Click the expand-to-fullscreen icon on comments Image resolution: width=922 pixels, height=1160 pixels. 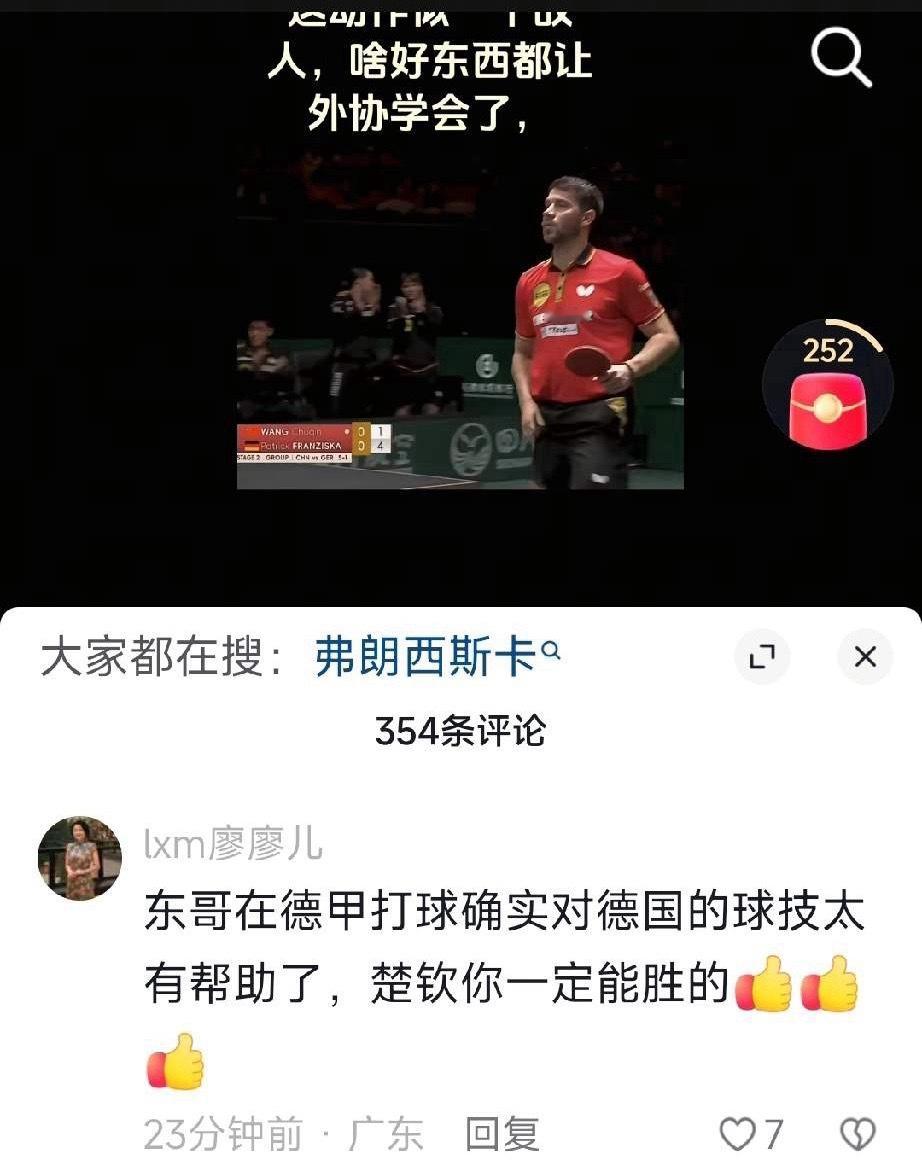tap(764, 657)
